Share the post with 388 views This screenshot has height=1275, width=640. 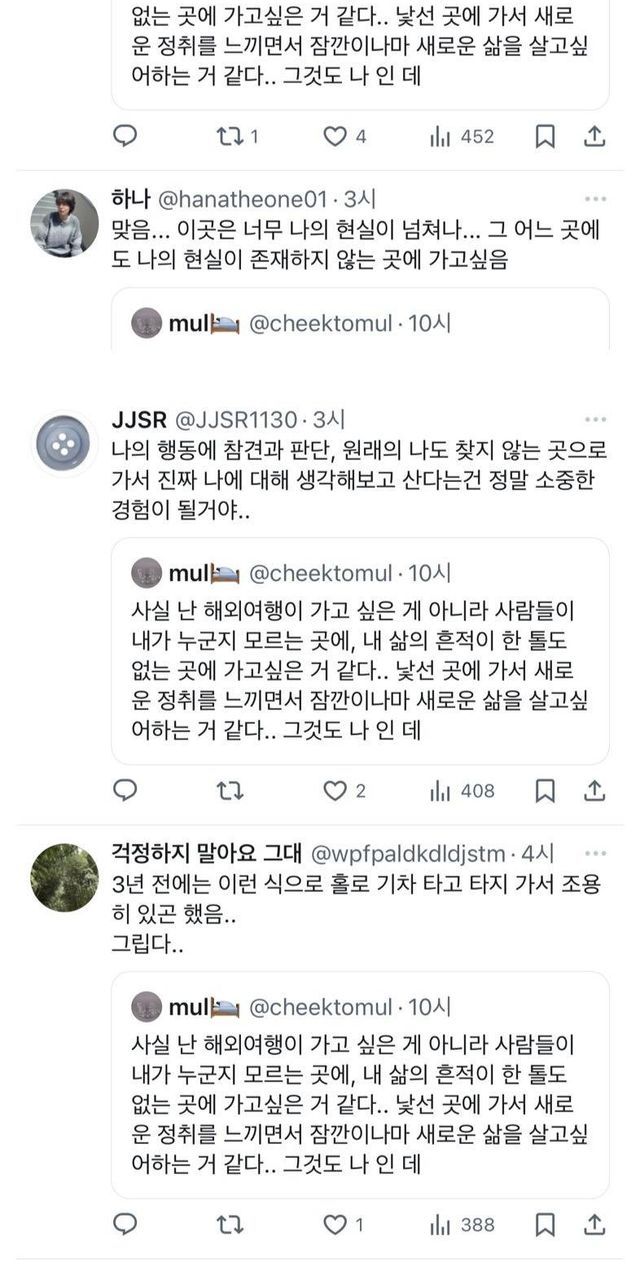coord(594,1225)
